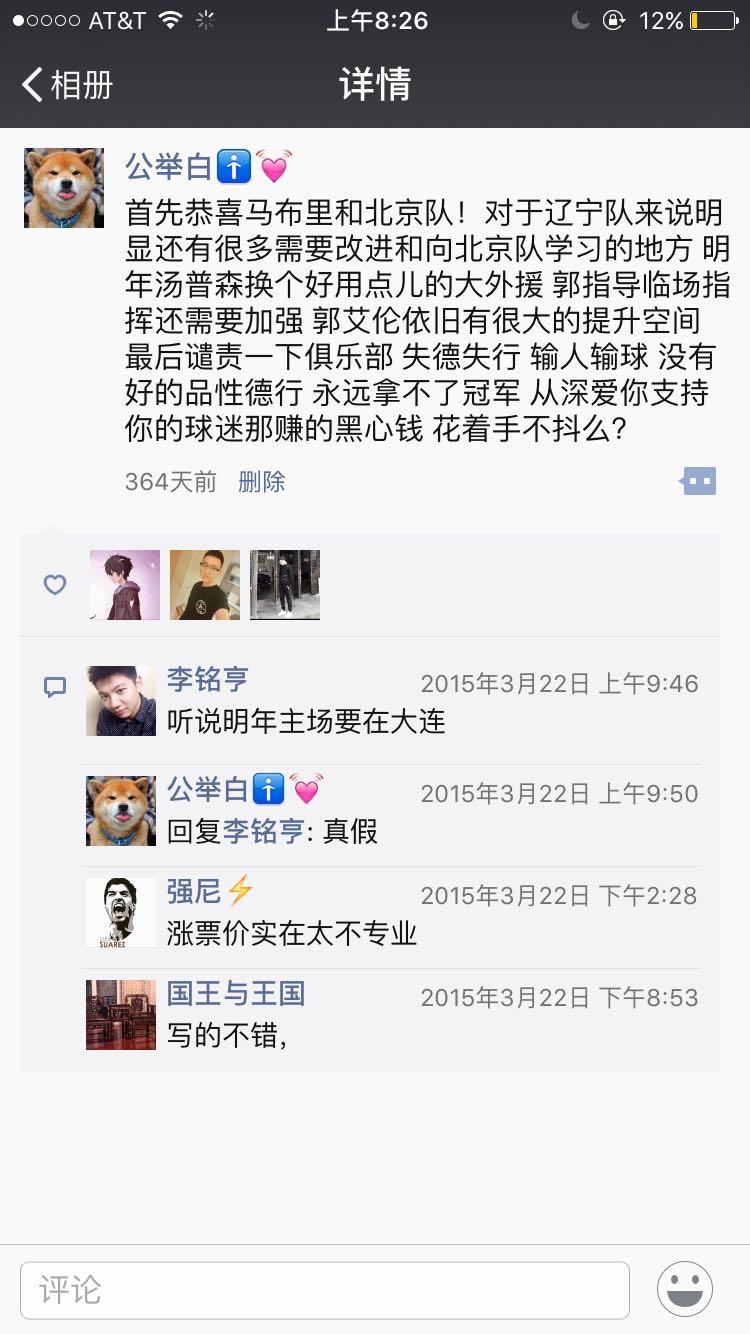Open 李铭亨's profile avatar

pos(120,700)
